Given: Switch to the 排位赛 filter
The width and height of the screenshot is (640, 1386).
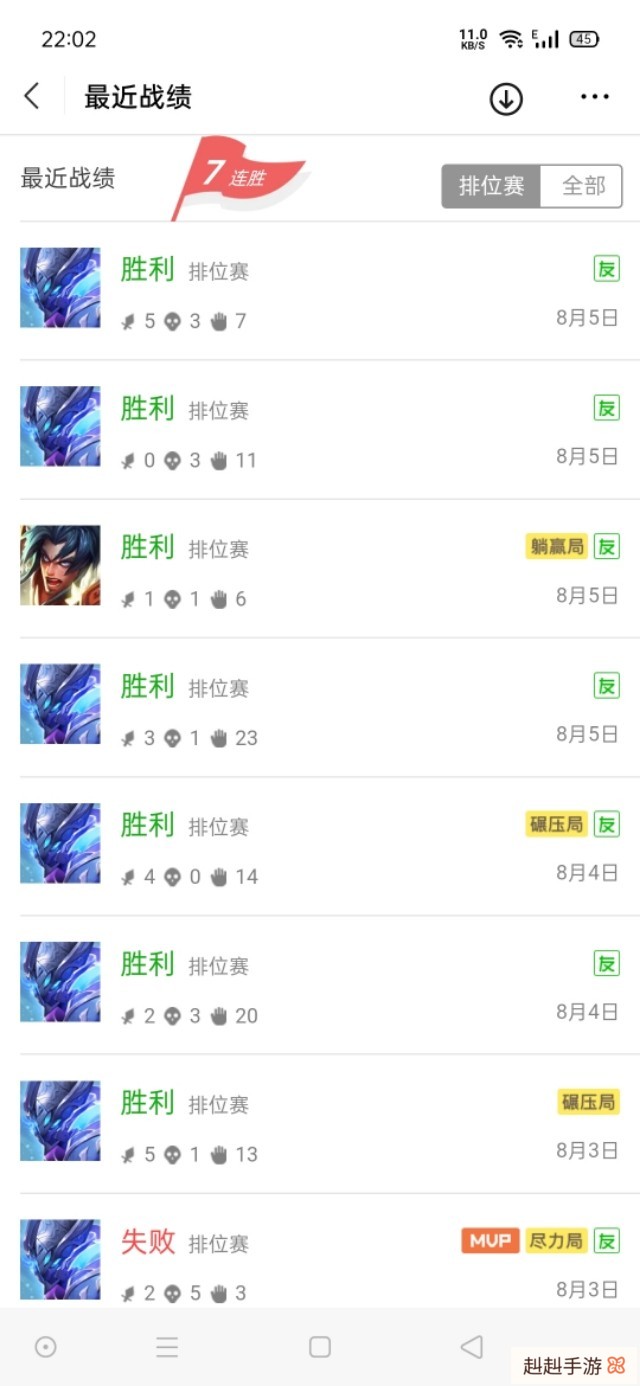Looking at the screenshot, I should tap(491, 186).
